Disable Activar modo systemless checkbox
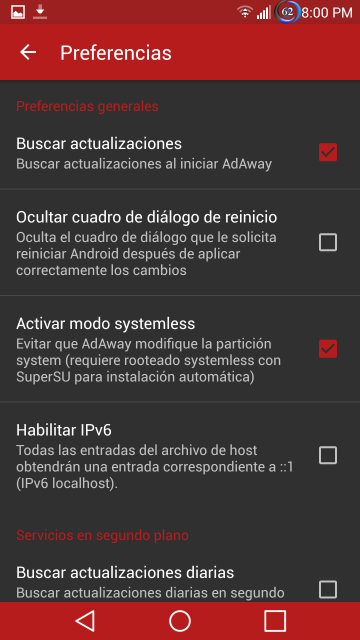 point(328,349)
